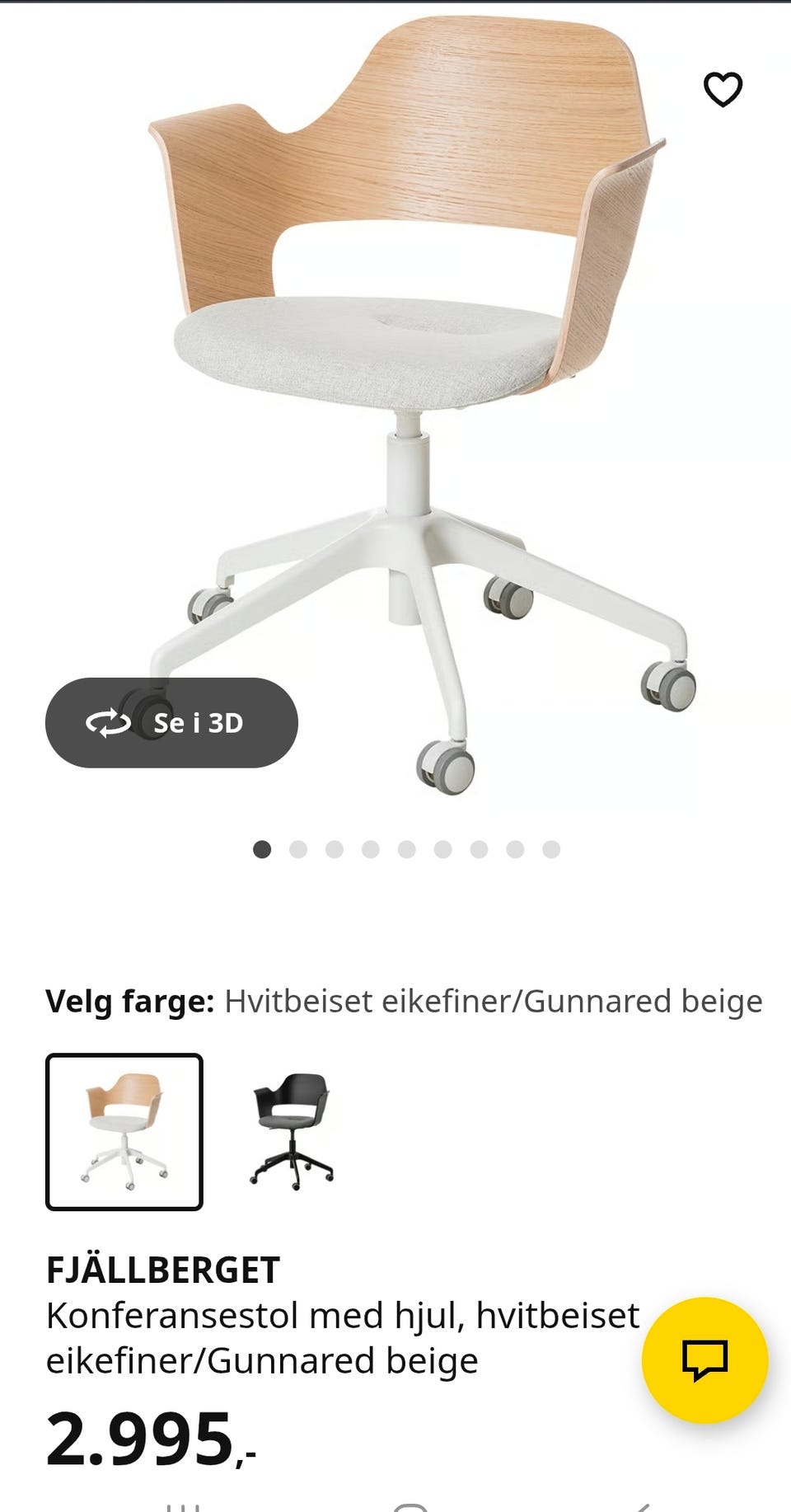Tap the heart icon to favorite the chair
791x1512 pixels.
click(723, 89)
